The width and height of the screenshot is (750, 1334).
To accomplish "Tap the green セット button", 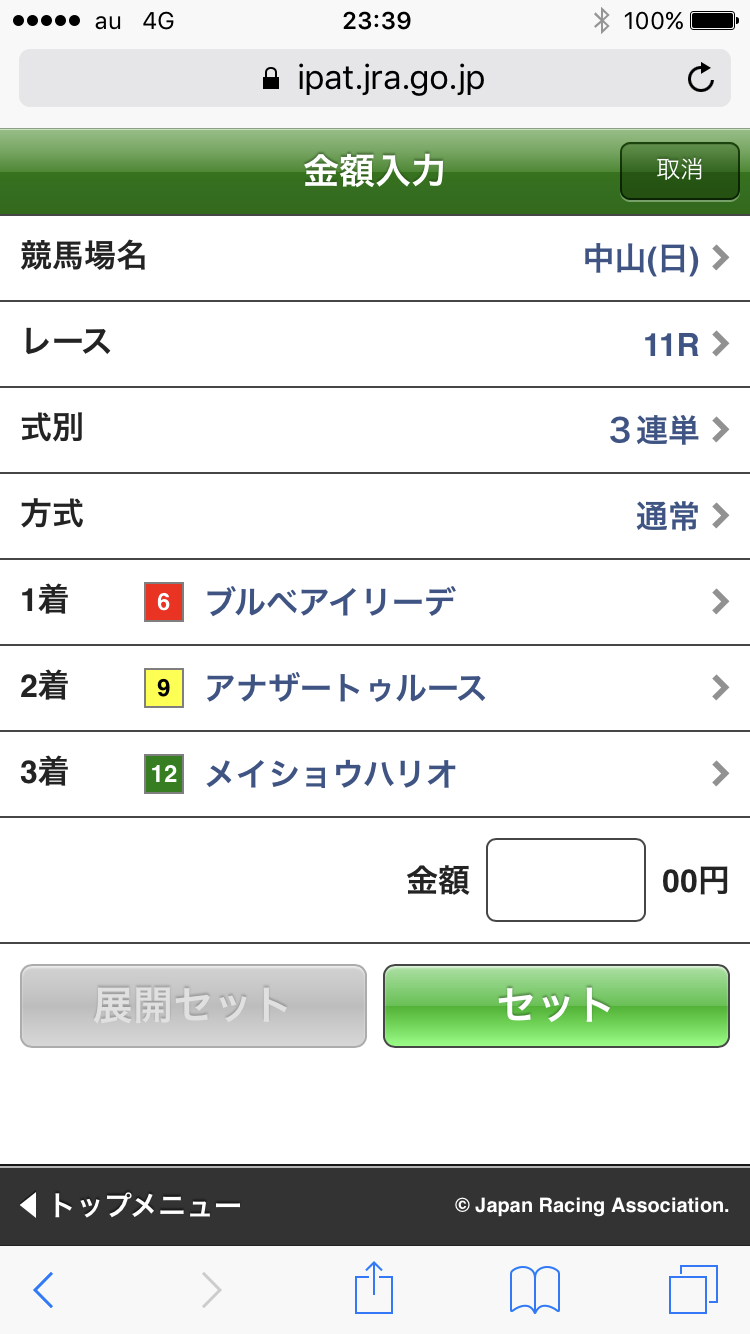I will pyautogui.click(x=556, y=1006).
